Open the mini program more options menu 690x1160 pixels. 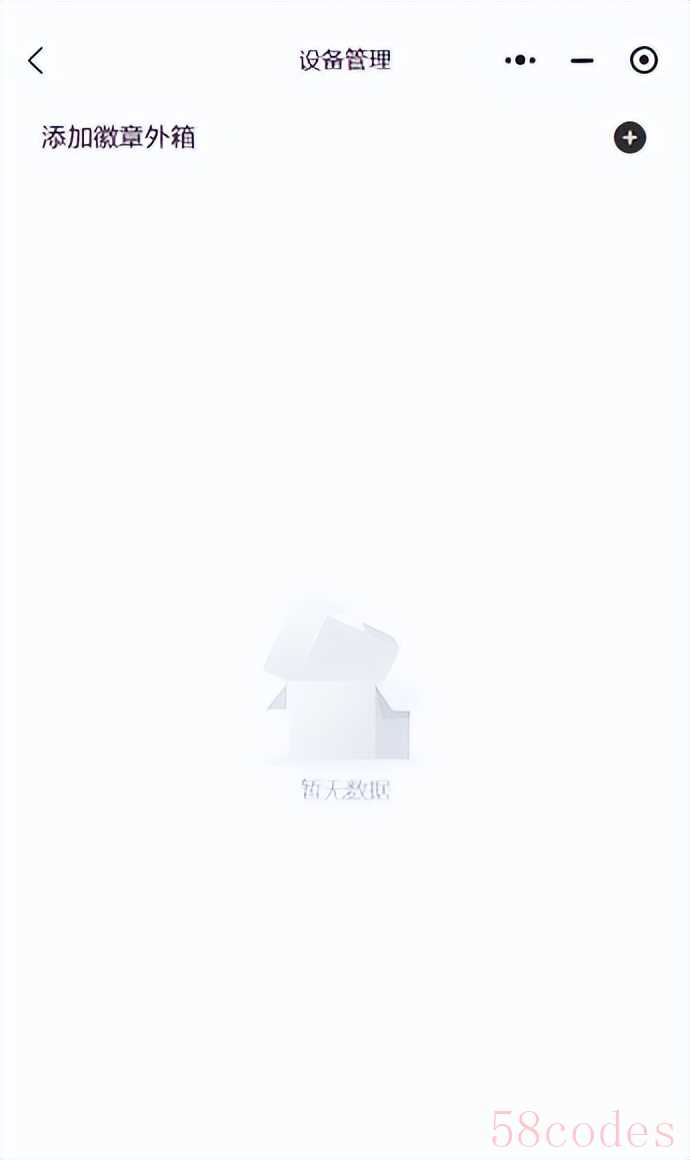[x=520, y=61]
